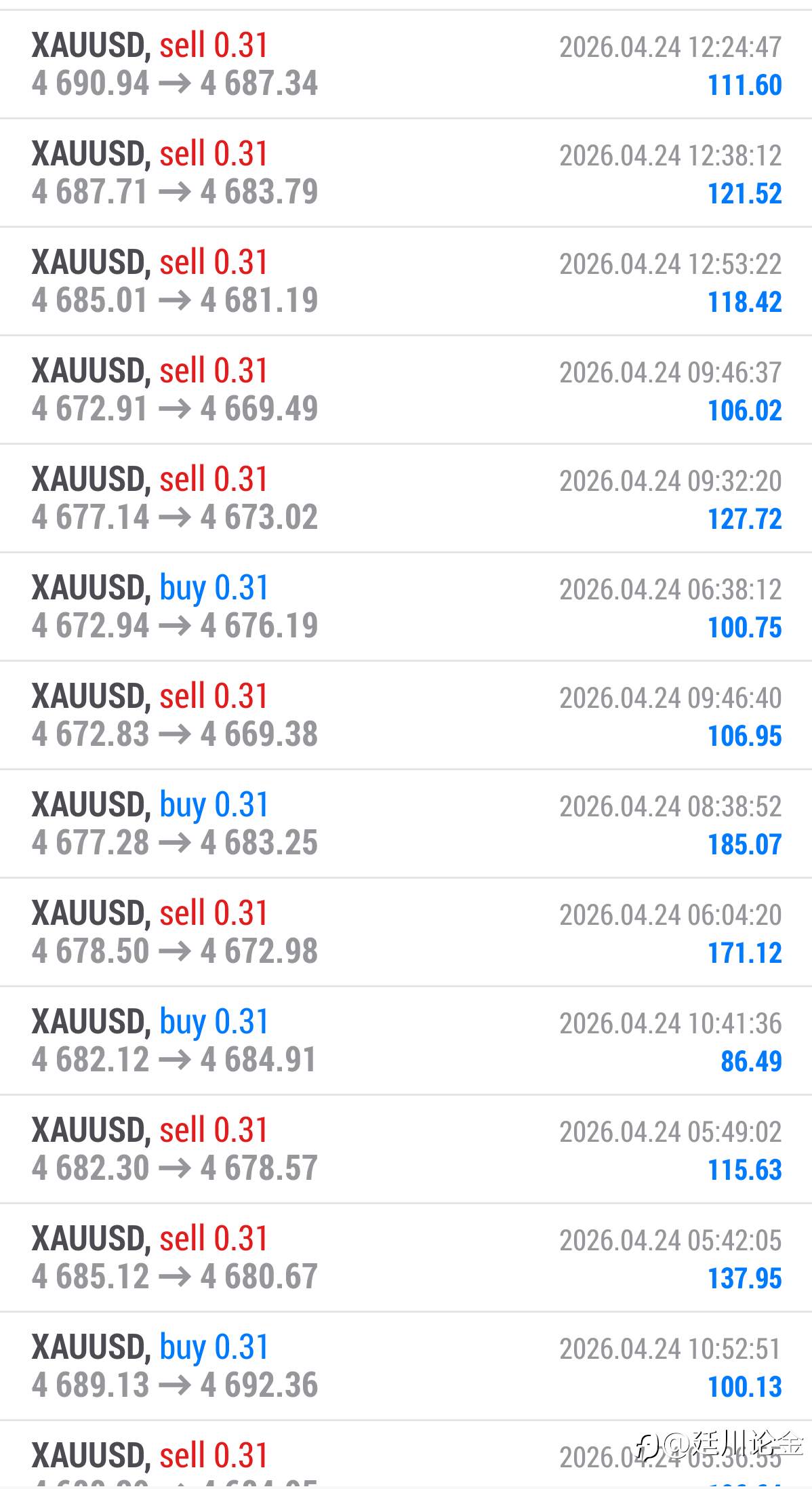
Task: Select the buy trade with profit 86.49
Action: pos(406,1041)
